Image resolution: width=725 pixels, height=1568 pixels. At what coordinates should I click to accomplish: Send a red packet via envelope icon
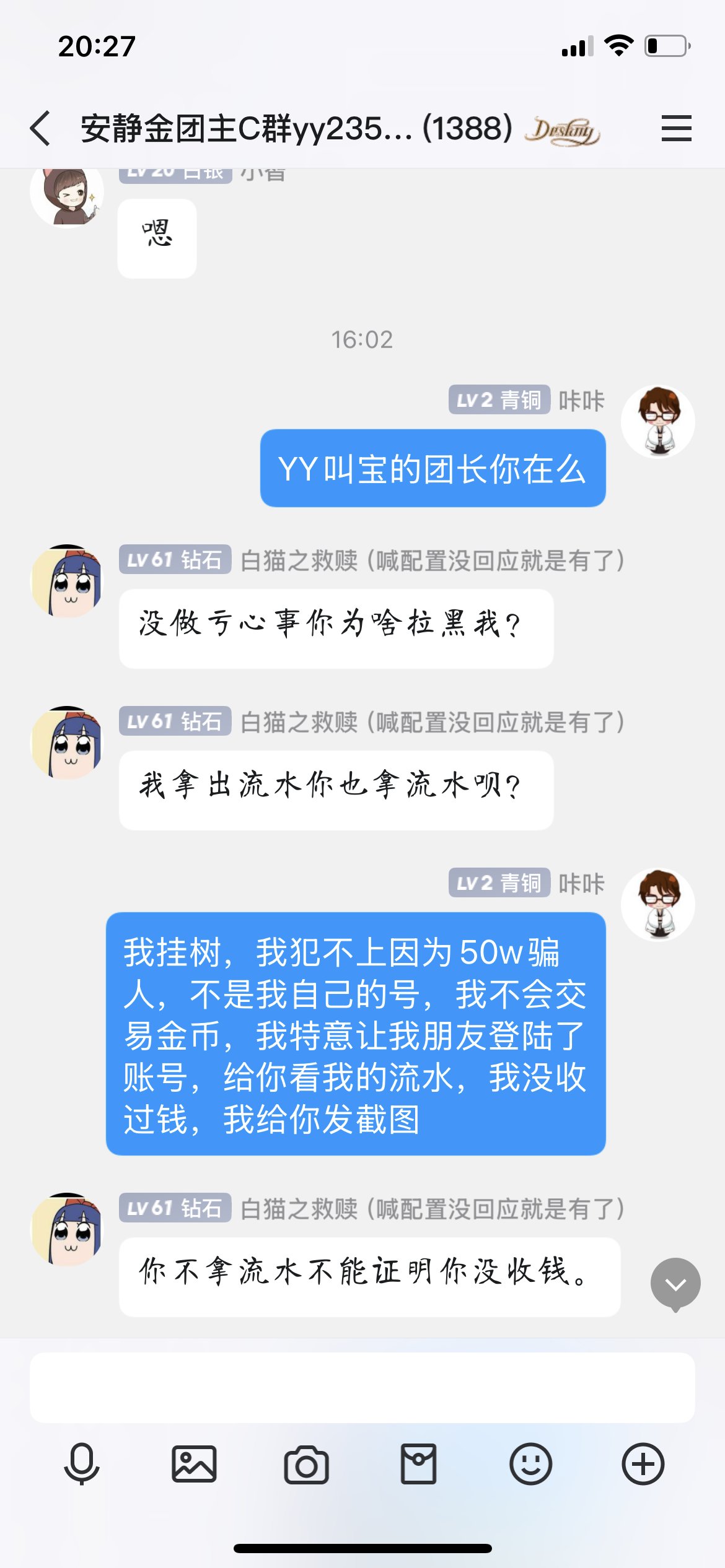tap(420, 1465)
